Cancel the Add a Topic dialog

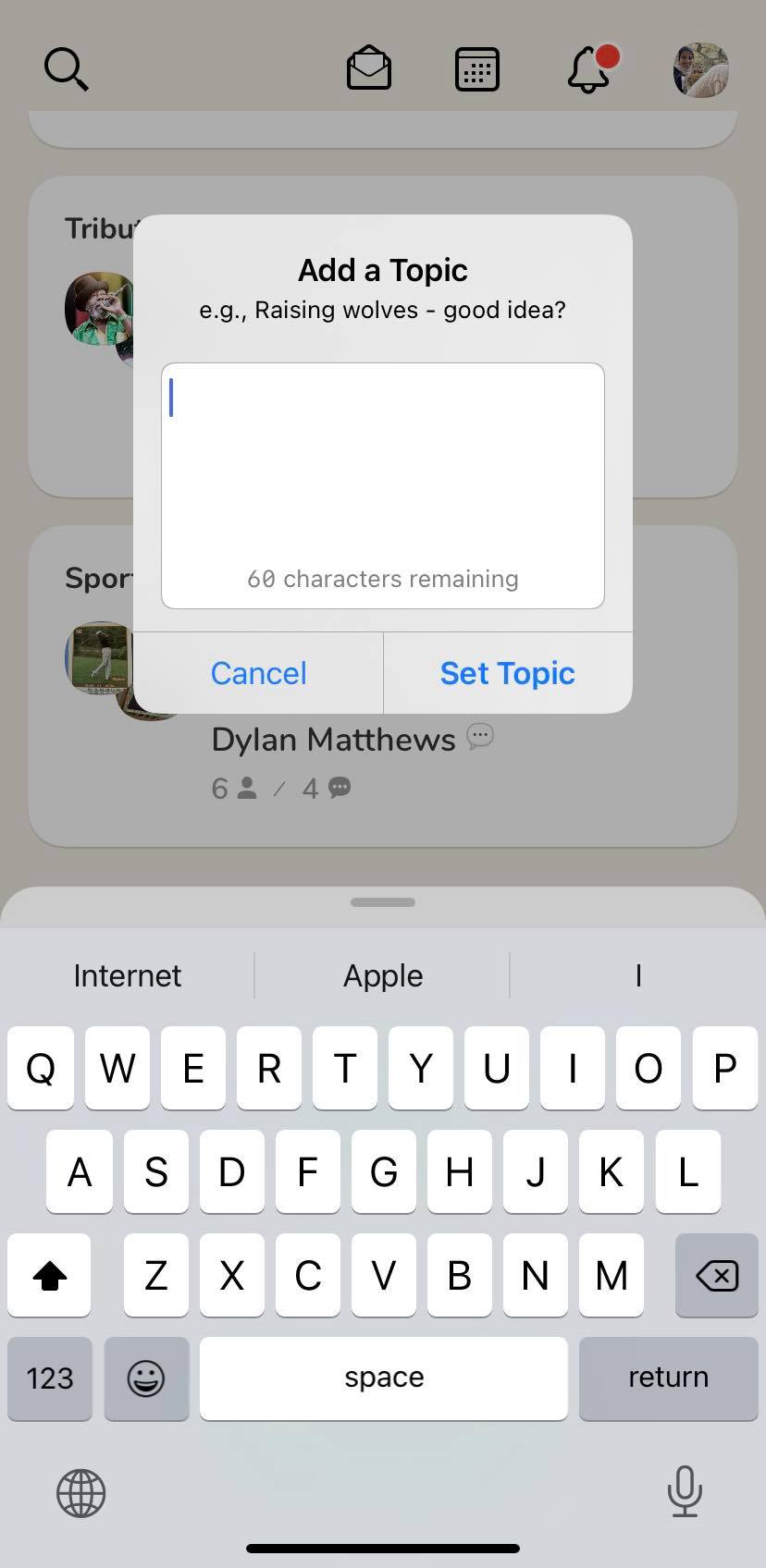258,673
